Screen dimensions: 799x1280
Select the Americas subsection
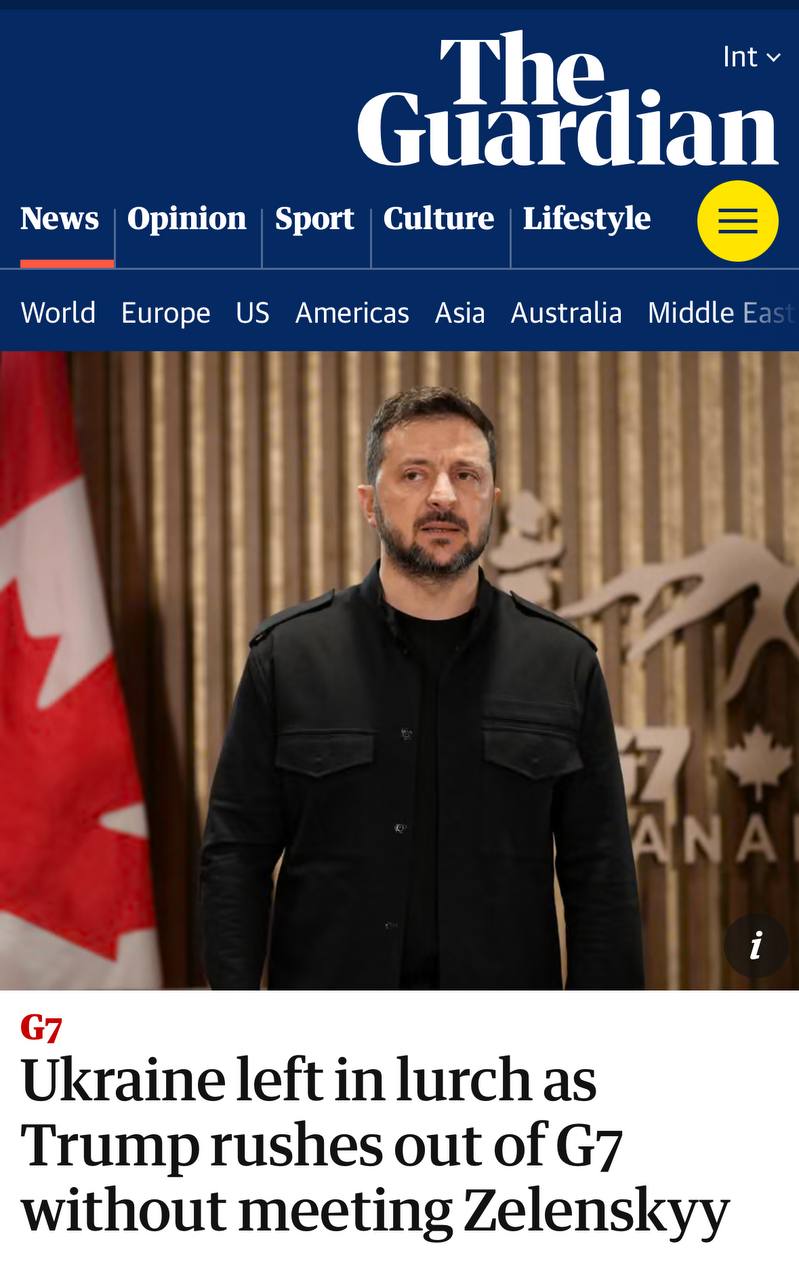(352, 313)
